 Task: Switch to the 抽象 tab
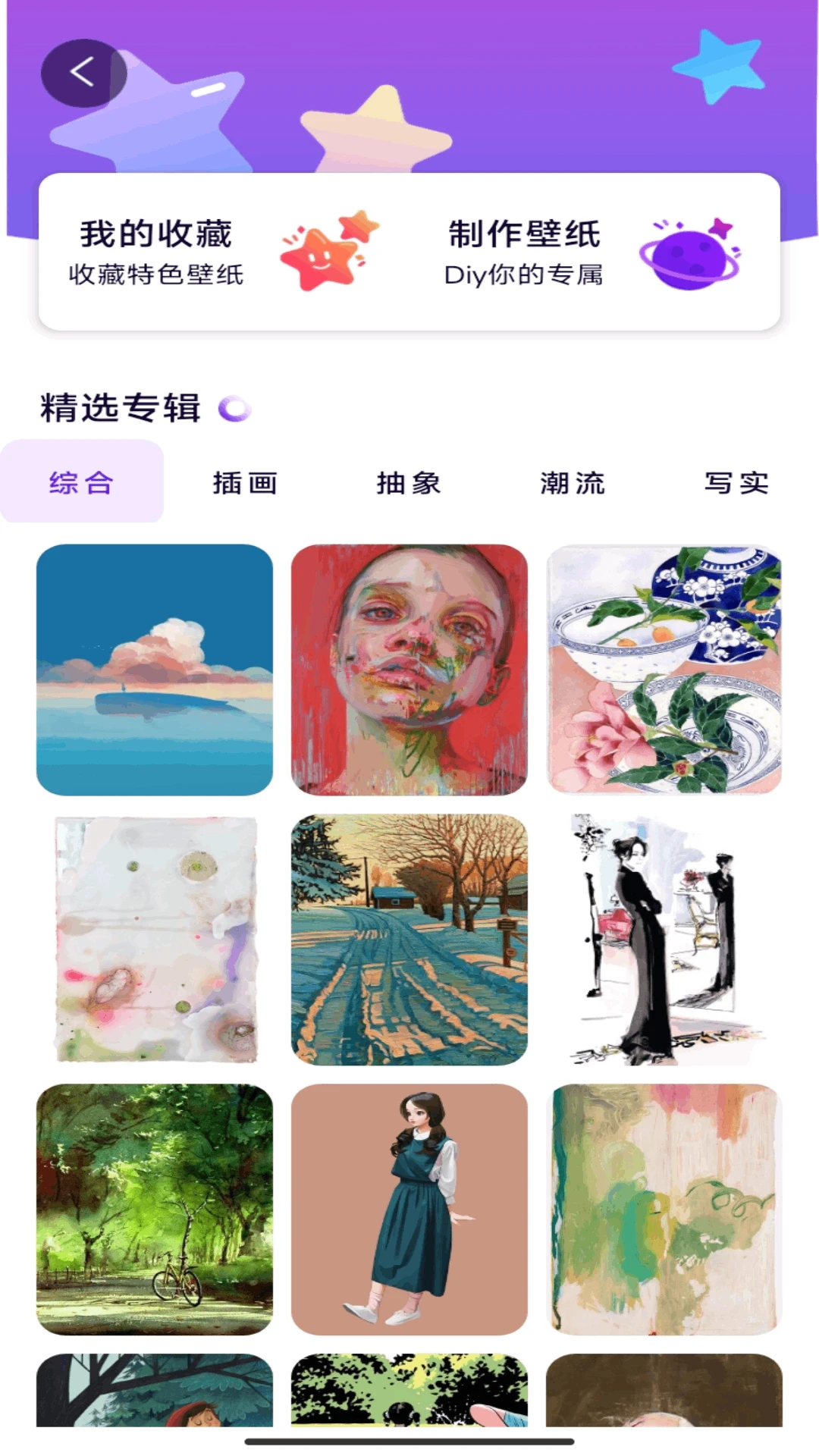click(x=409, y=482)
